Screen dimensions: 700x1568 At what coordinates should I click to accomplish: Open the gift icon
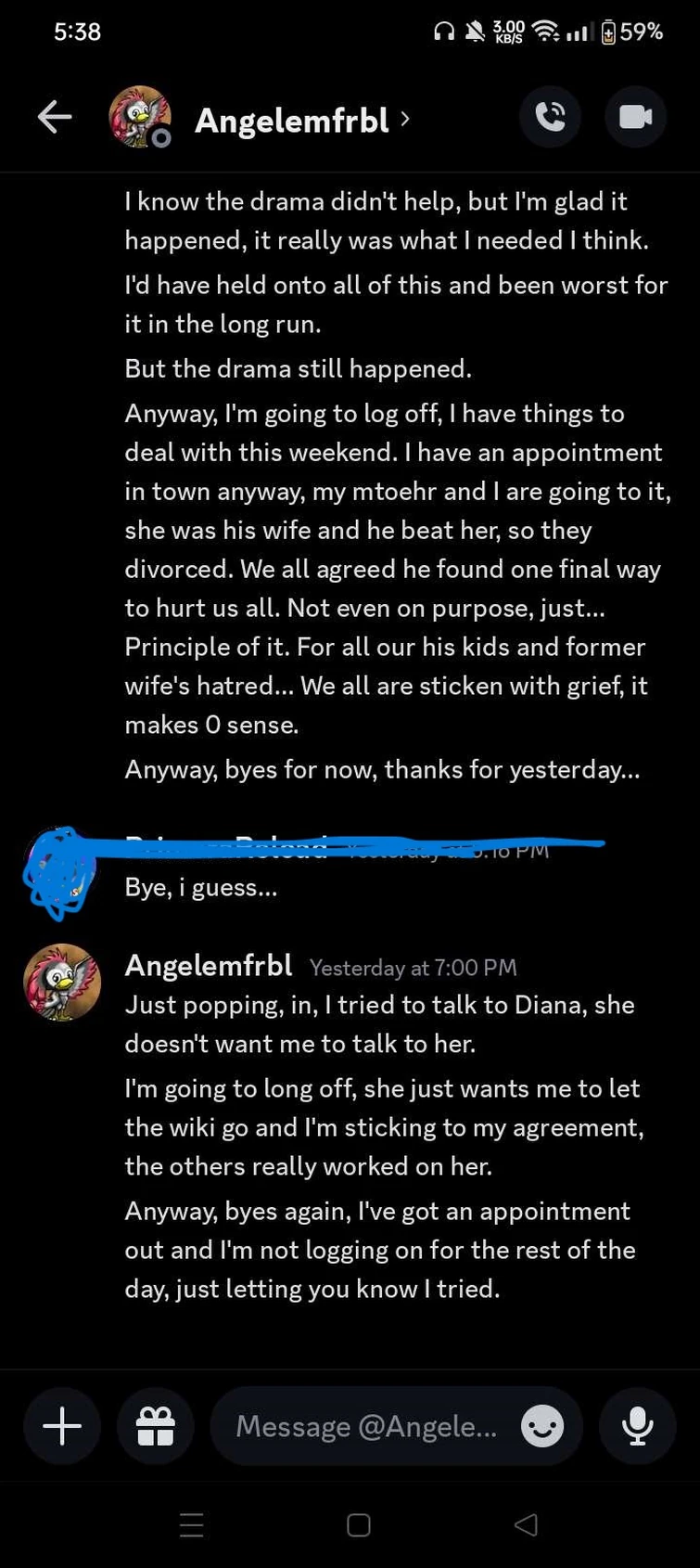[x=155, y=1426]
